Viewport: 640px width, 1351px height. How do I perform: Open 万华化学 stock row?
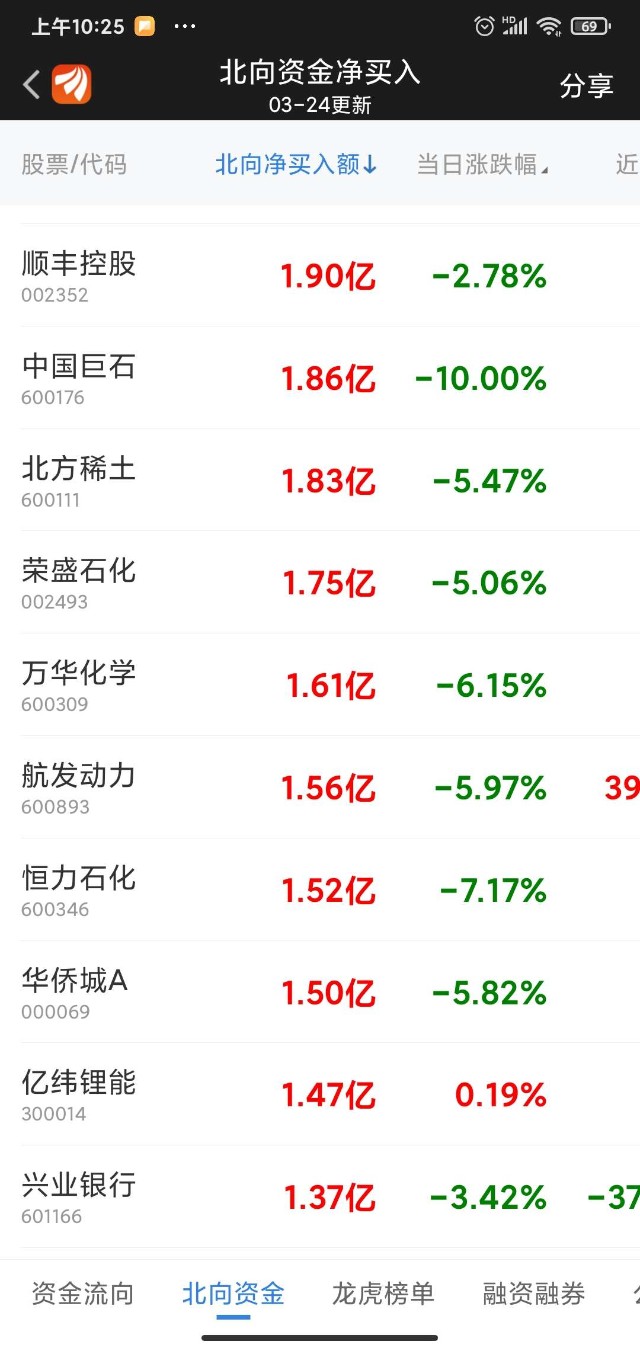(x=79, y=685)
